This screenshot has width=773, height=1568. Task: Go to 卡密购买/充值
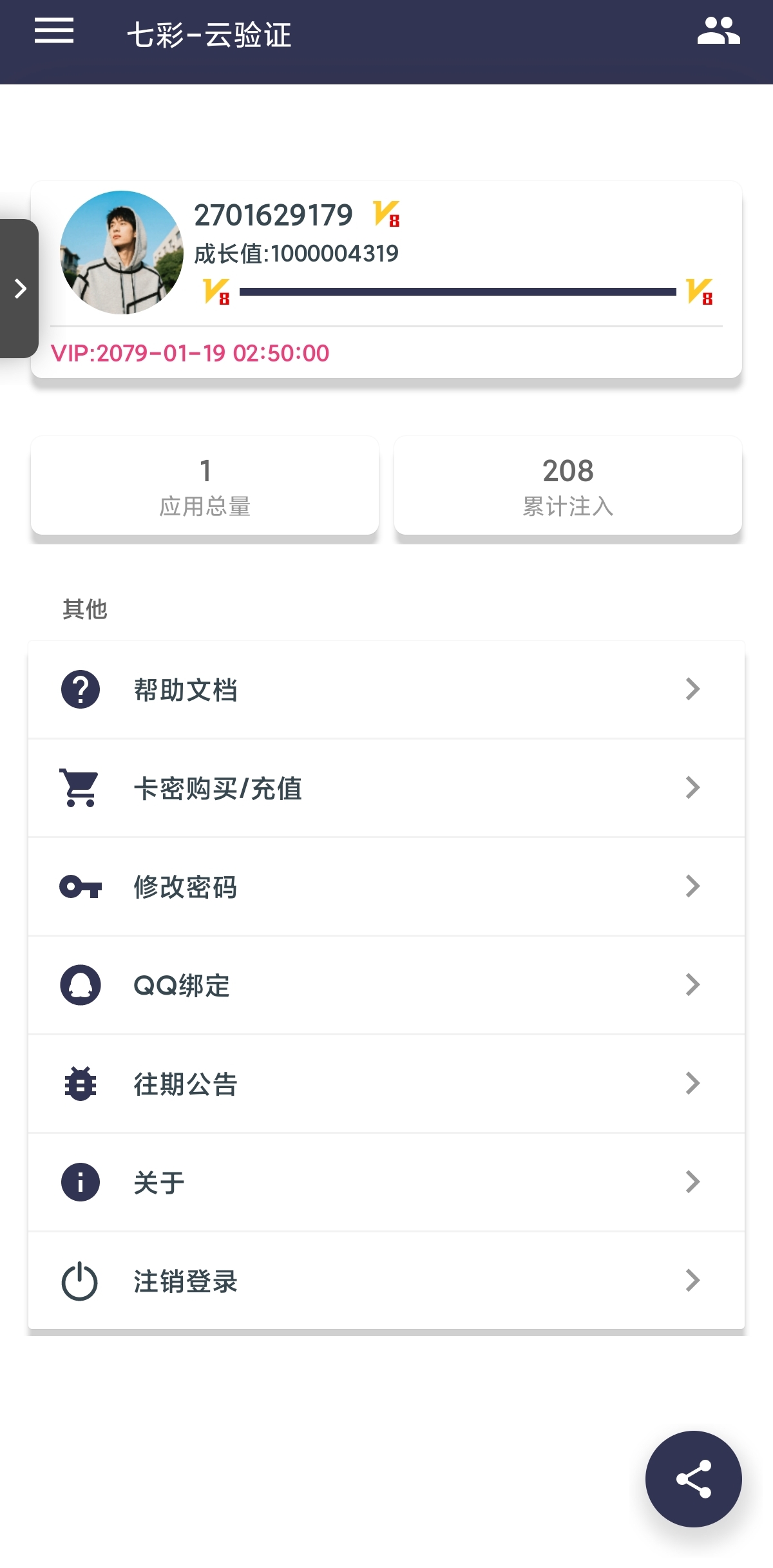386,789
